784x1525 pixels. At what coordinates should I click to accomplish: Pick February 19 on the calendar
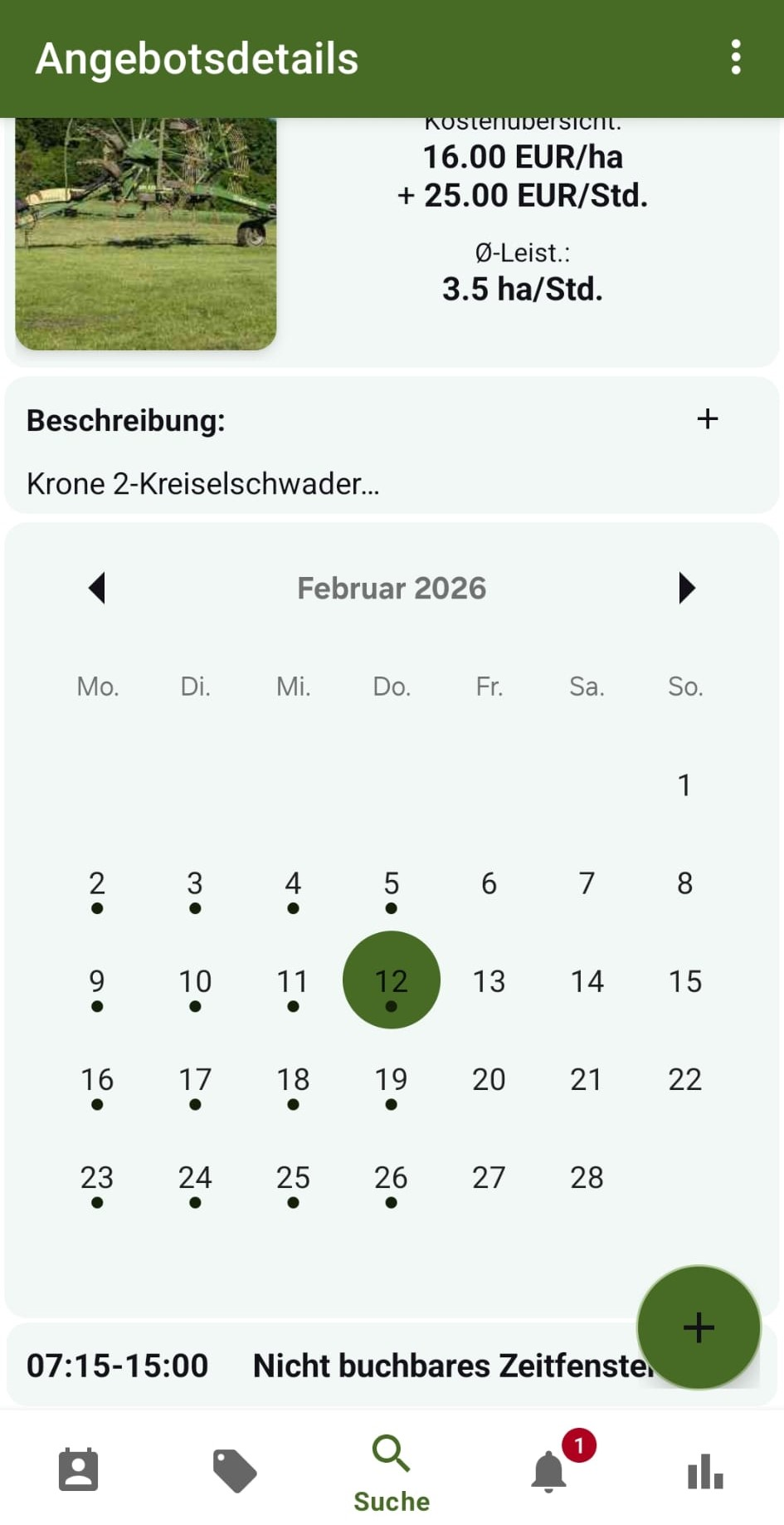click(391, 1079)
